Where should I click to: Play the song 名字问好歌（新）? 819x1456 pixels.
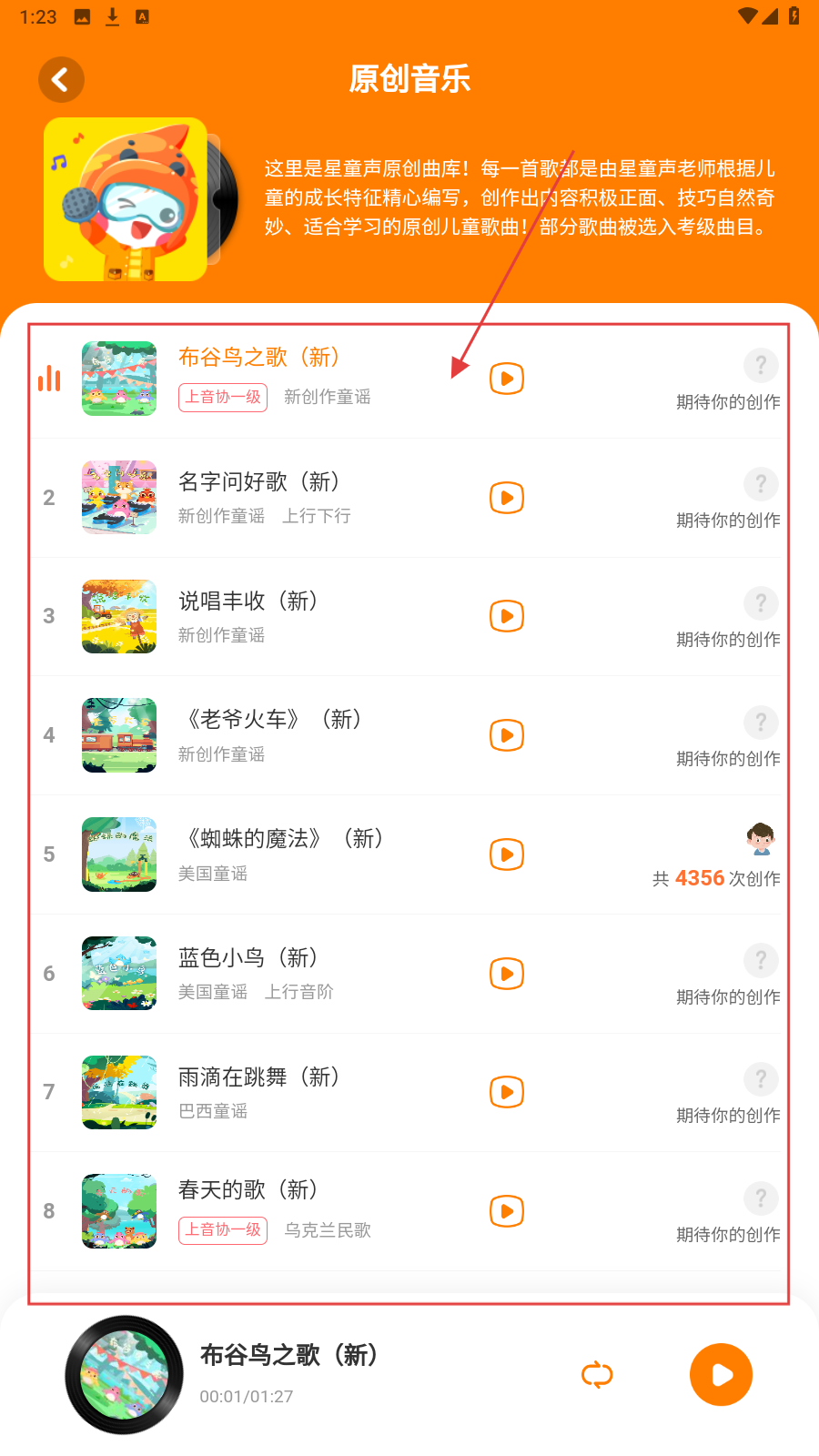pos(507,498)
